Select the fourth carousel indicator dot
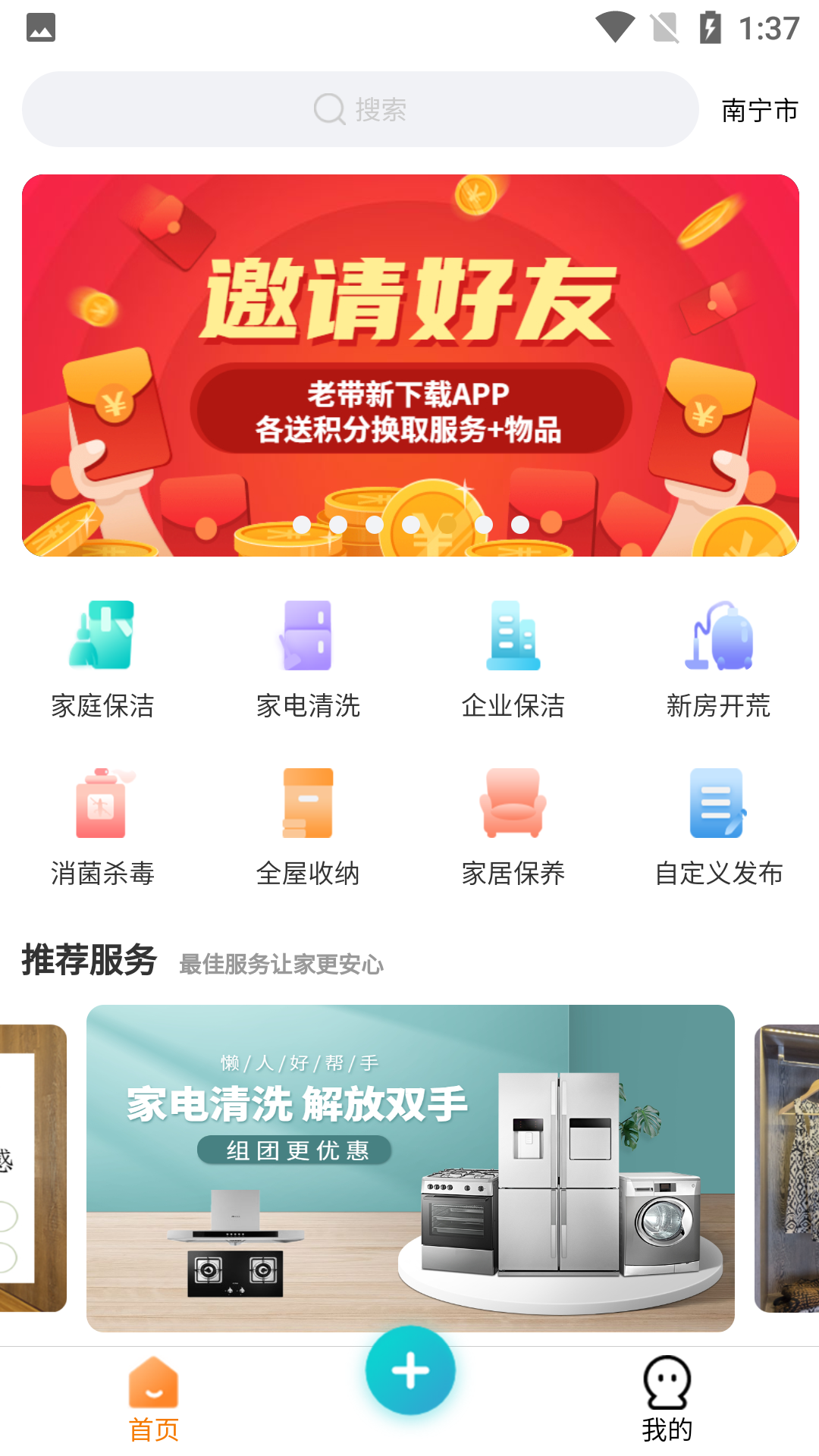This screenshot has width=819, height=1456. [411, 522]
